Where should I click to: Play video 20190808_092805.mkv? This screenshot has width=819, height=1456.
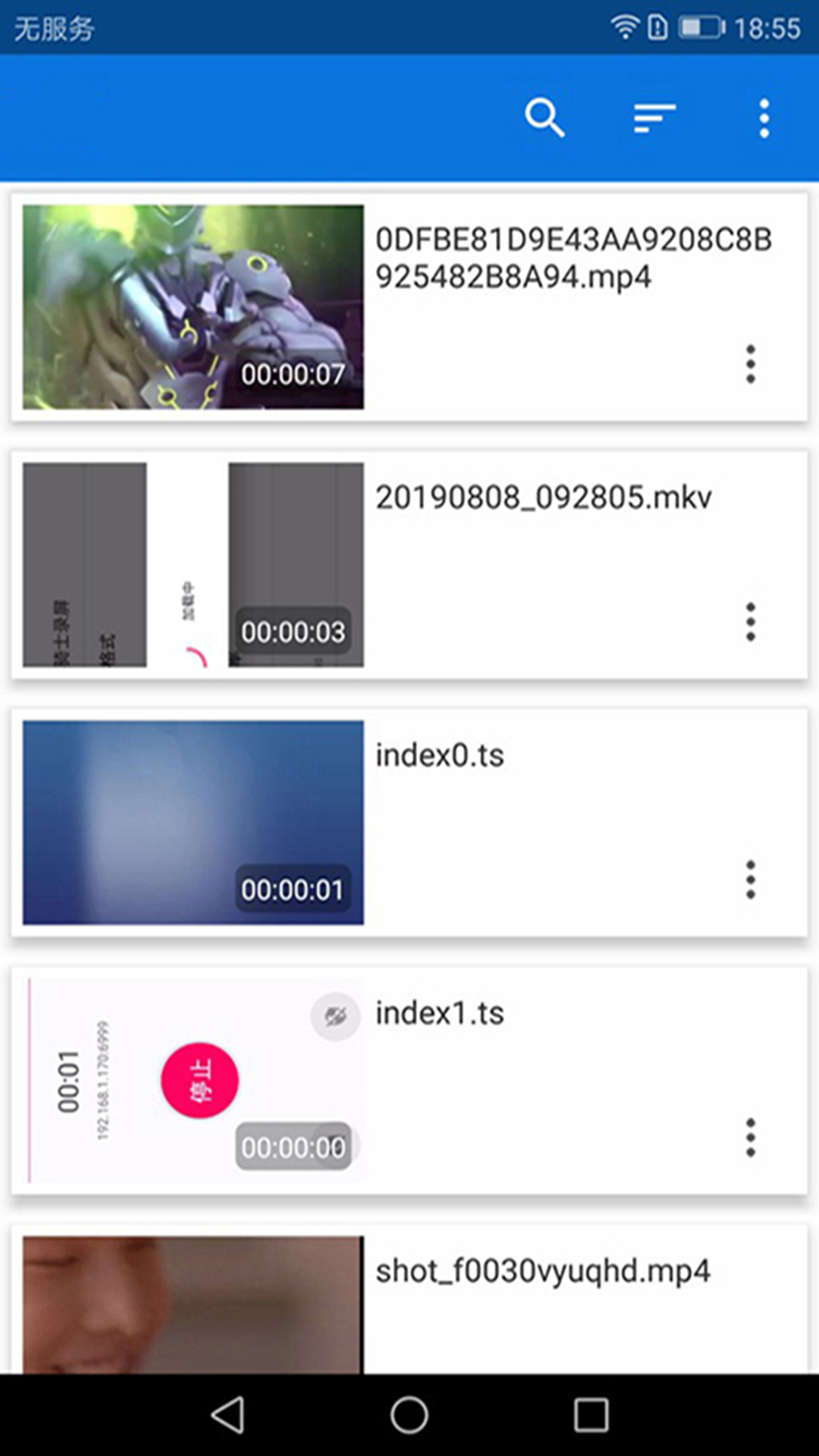193,565
